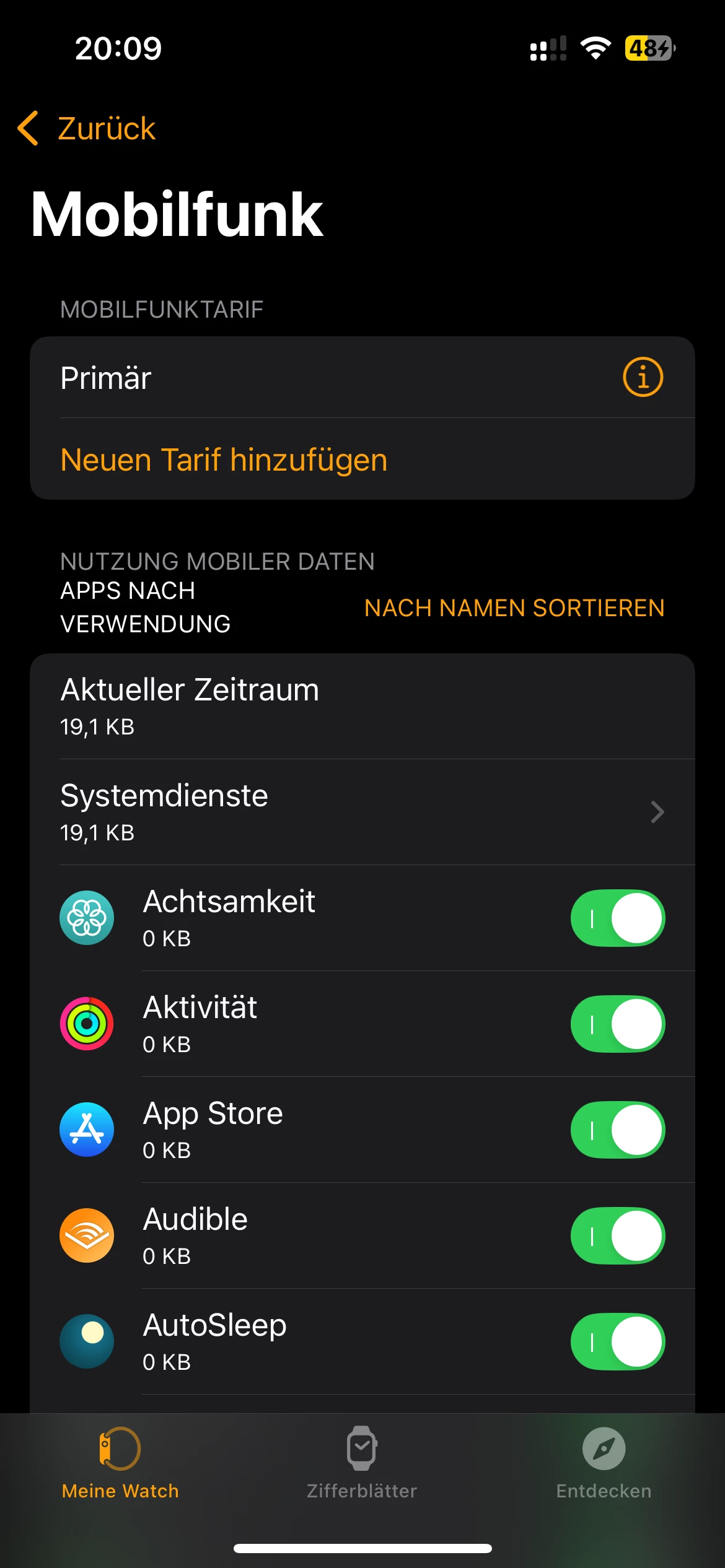Turn off App Store mobile data

617,1130
